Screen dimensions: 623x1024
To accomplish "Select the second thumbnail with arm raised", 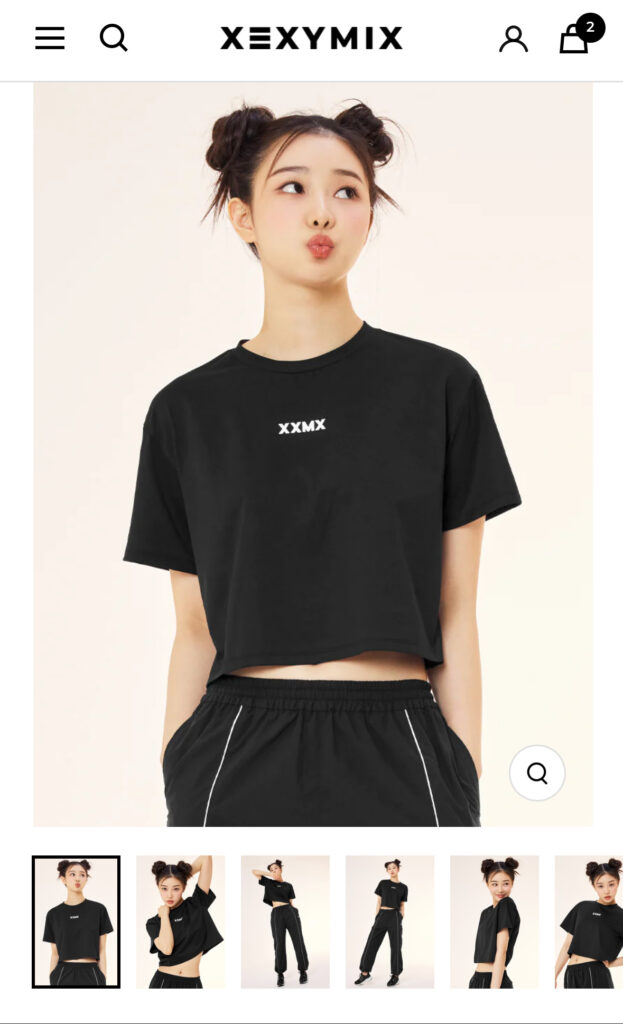I will 180,921.
